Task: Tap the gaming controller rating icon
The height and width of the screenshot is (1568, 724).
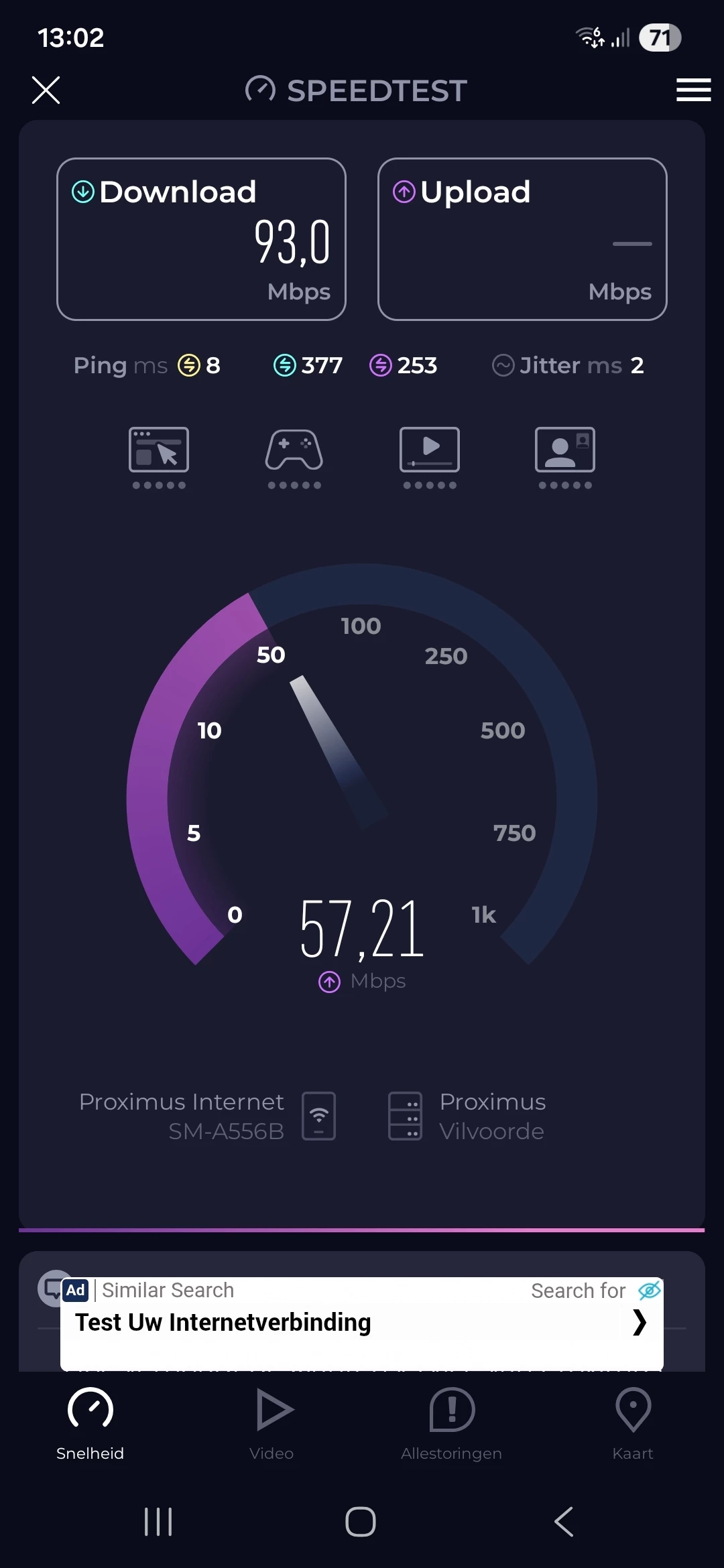Action: (x=294, y=458)
